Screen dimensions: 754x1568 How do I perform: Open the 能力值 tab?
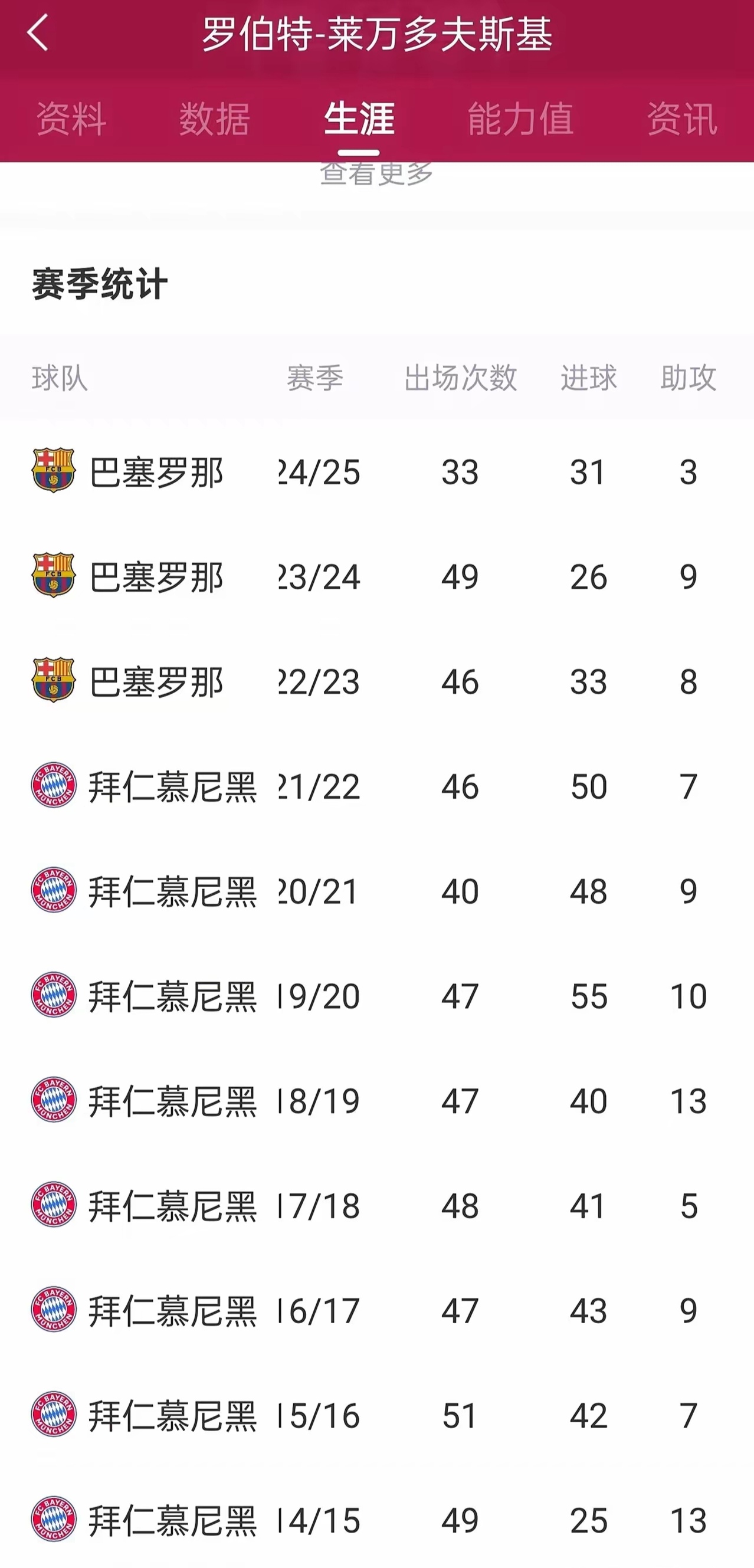coord(520,120)
